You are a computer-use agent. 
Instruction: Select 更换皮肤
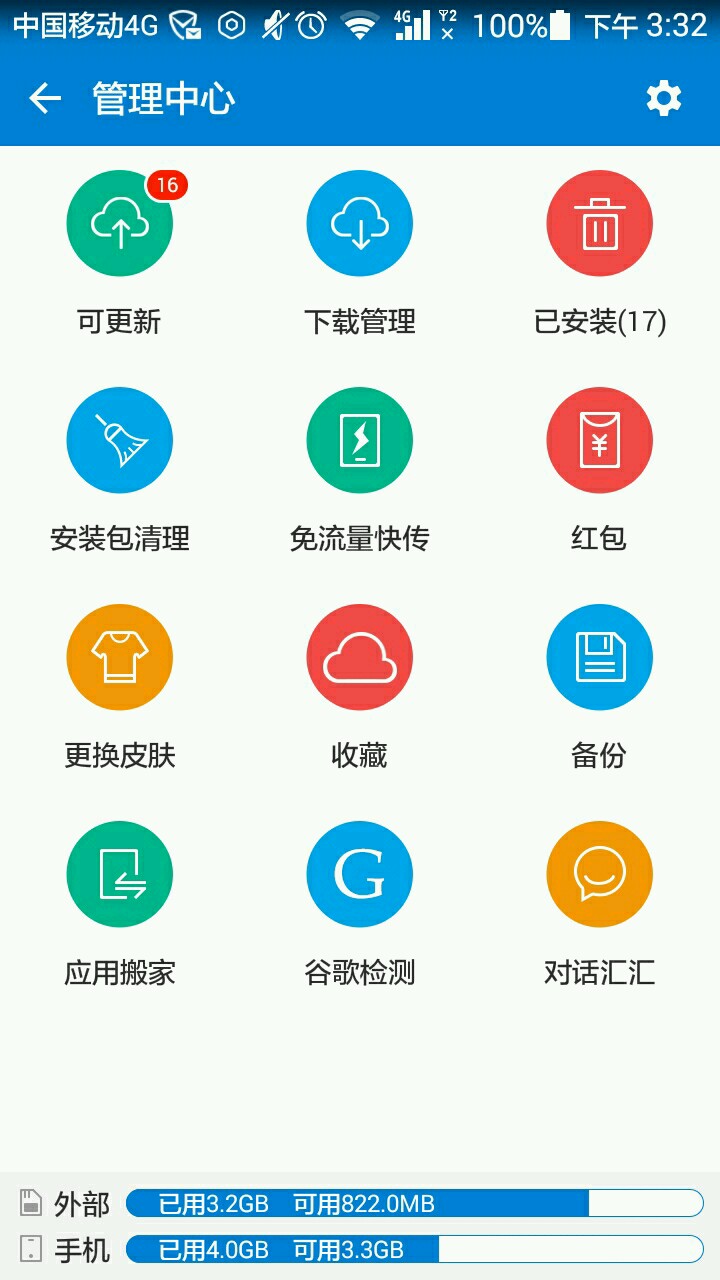pos(120,658)
